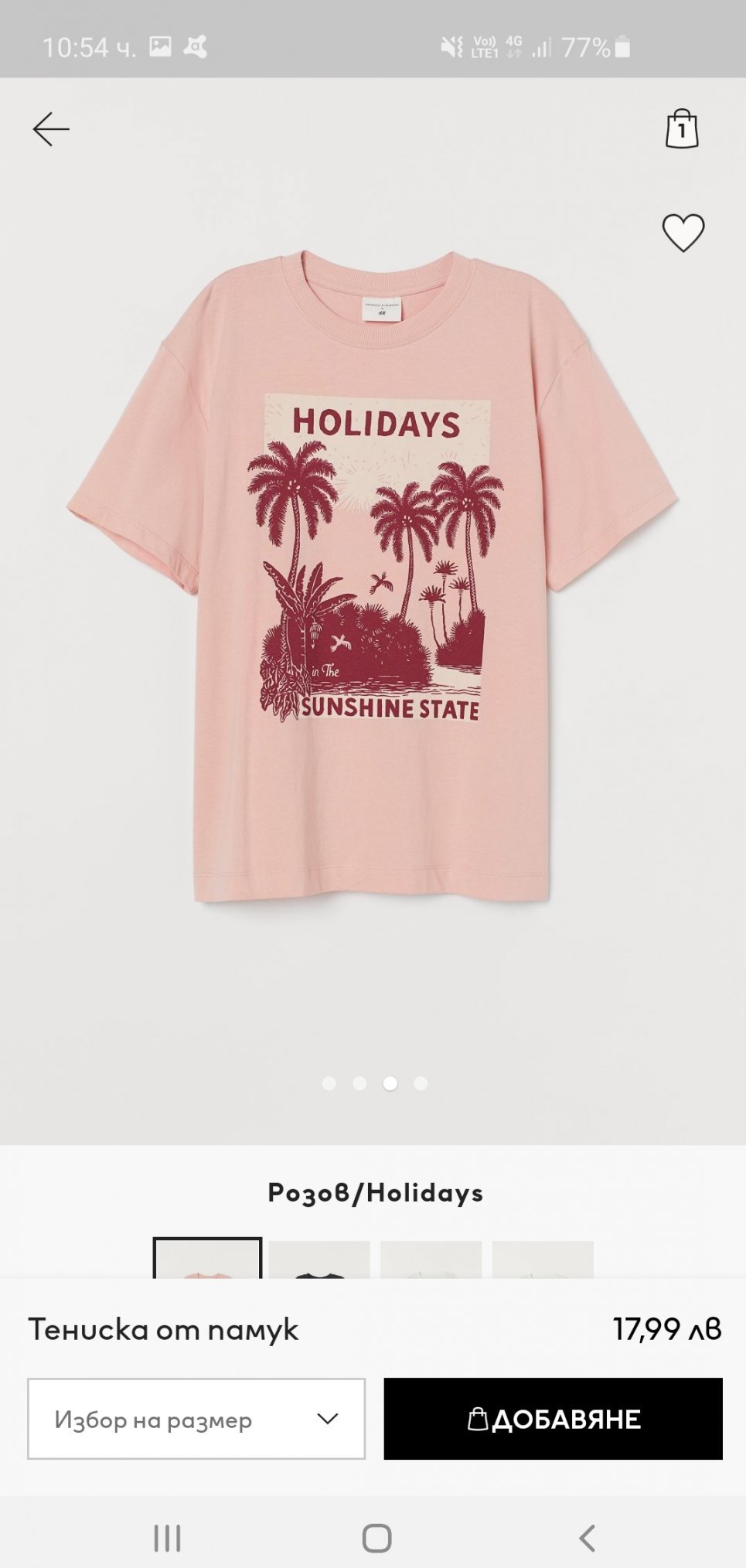This screenshot has height=1568, width=746.
Task: Add the T-shirt to favorites with the heart
Action: pyautogui.click(x=683, y=232)
